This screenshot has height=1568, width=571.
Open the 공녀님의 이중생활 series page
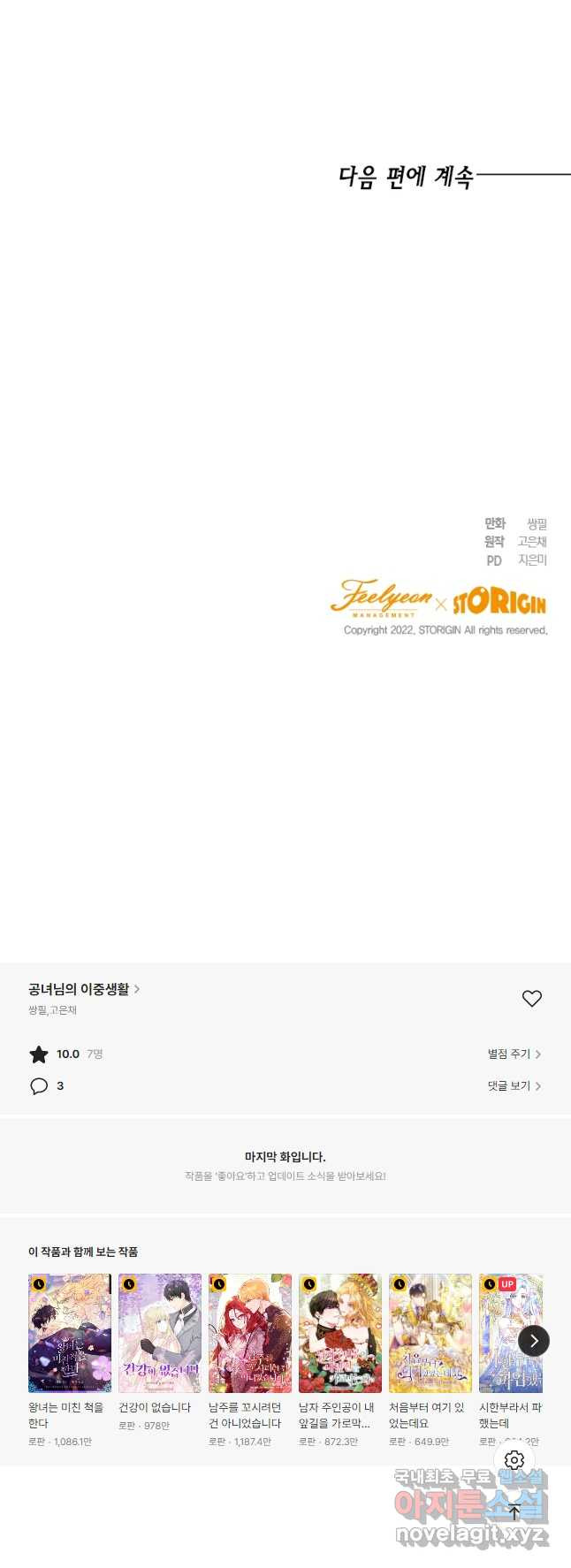click(x=83, y=989)
